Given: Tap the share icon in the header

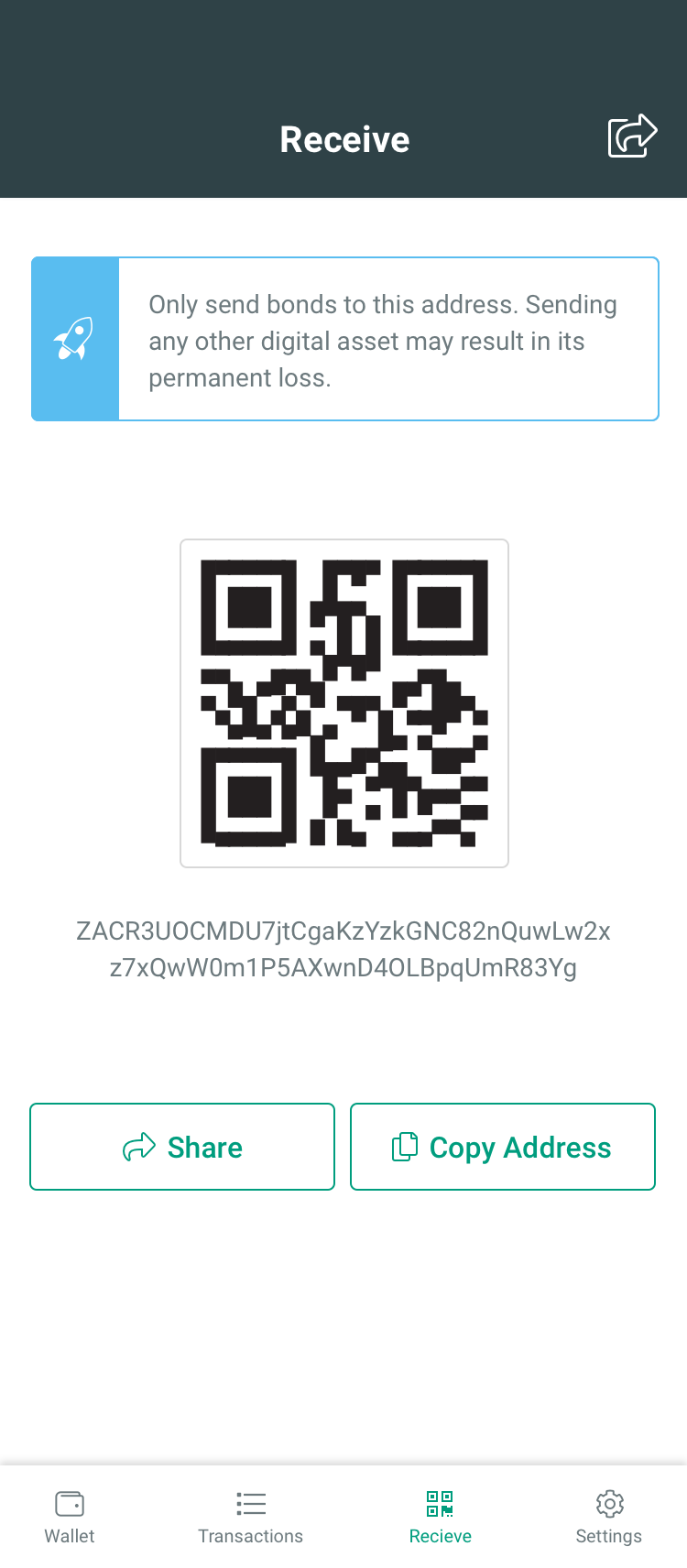Looking at the screenshot, I should click(632, 136).
